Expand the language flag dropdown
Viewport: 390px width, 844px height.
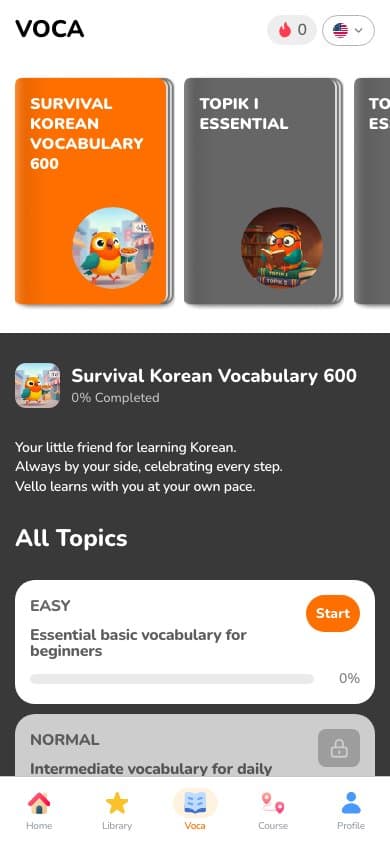[x=348, y=30]
